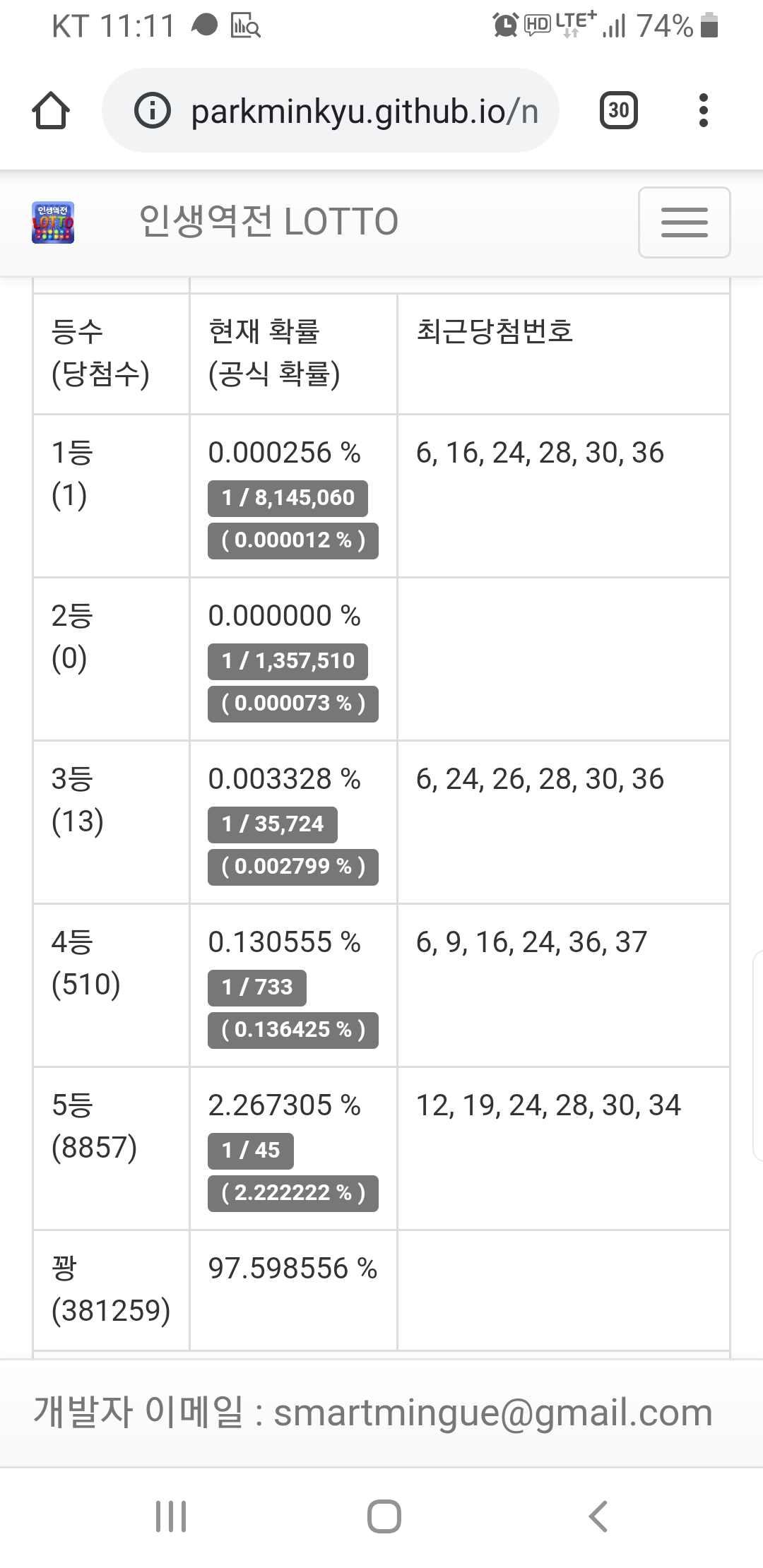Open the browser overflow menu
Viewport: 763px width, 1568px height.
[703, 110]
